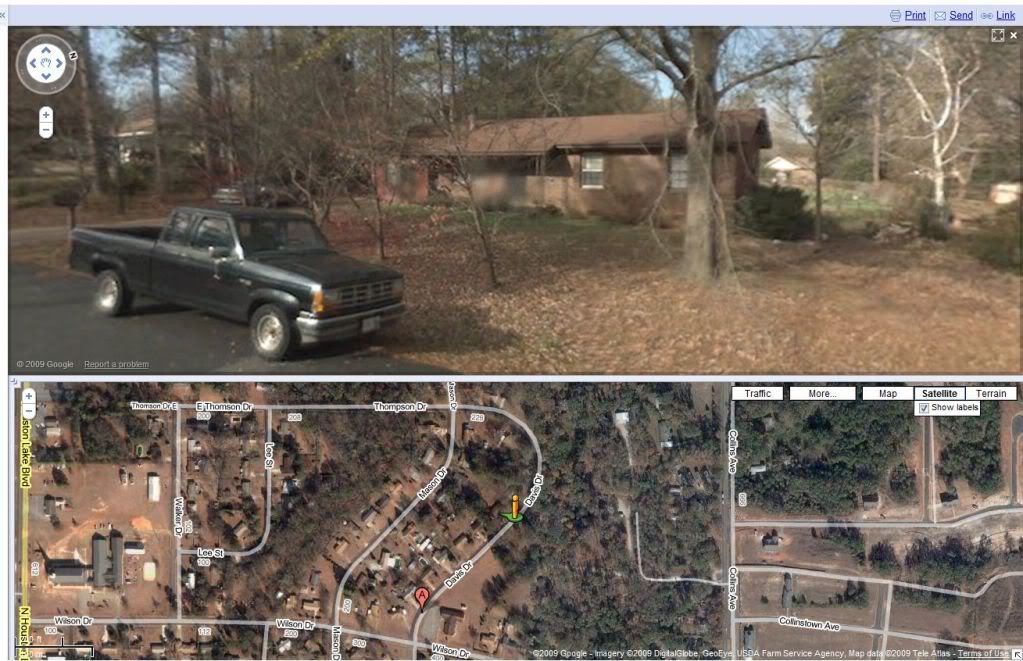Close the Street View panel

1013,35
